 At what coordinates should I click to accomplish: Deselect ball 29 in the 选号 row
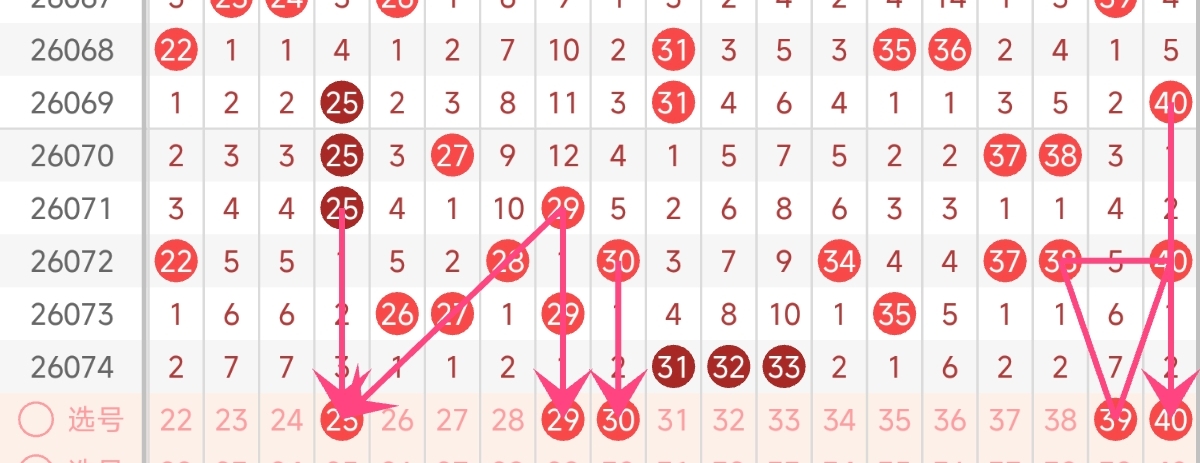pos(564,421)
